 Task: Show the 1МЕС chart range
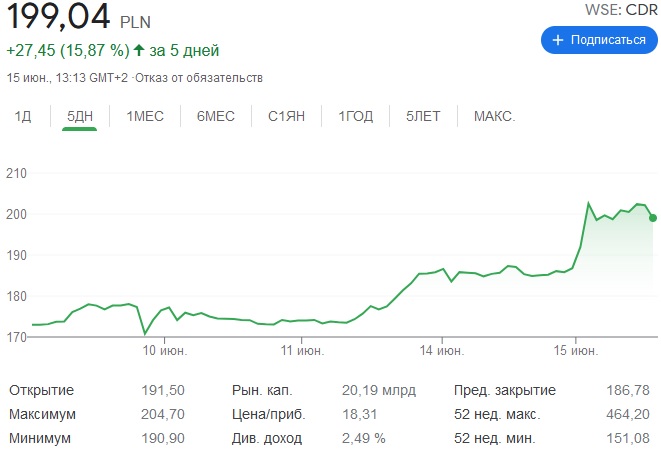click(145, 117)
